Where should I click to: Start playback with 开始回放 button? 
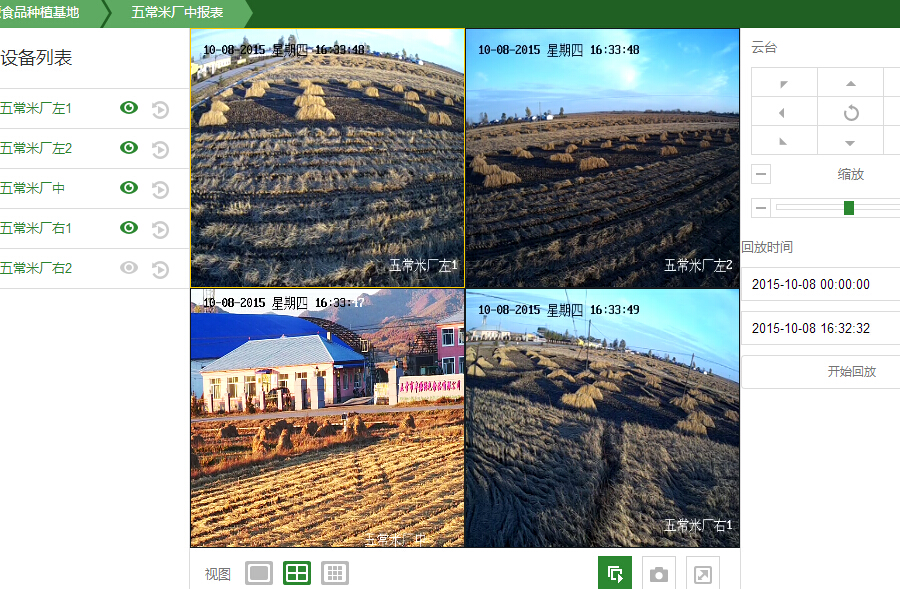click(x=850, y=371)
